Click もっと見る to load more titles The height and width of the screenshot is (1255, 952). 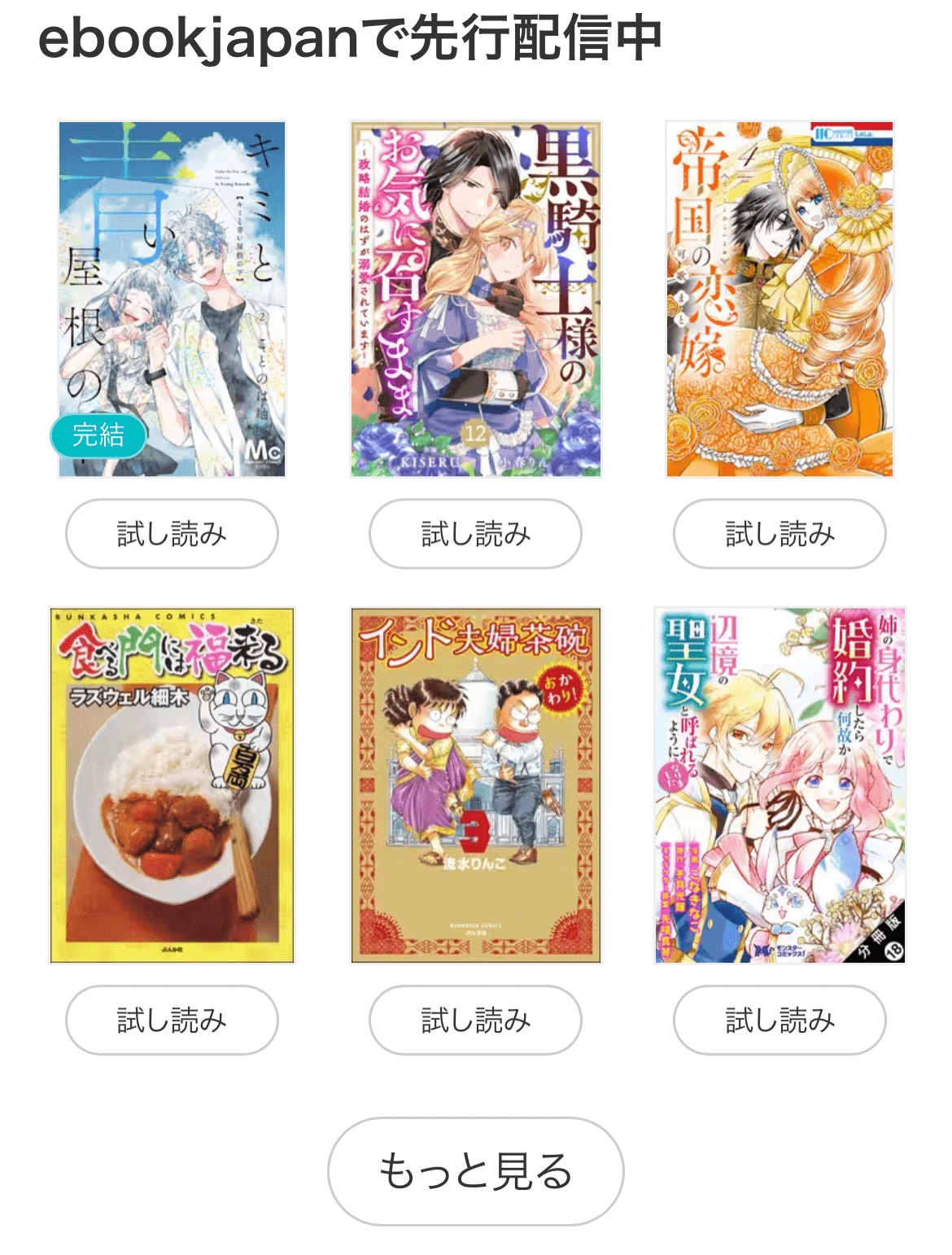coord(475,1170)
